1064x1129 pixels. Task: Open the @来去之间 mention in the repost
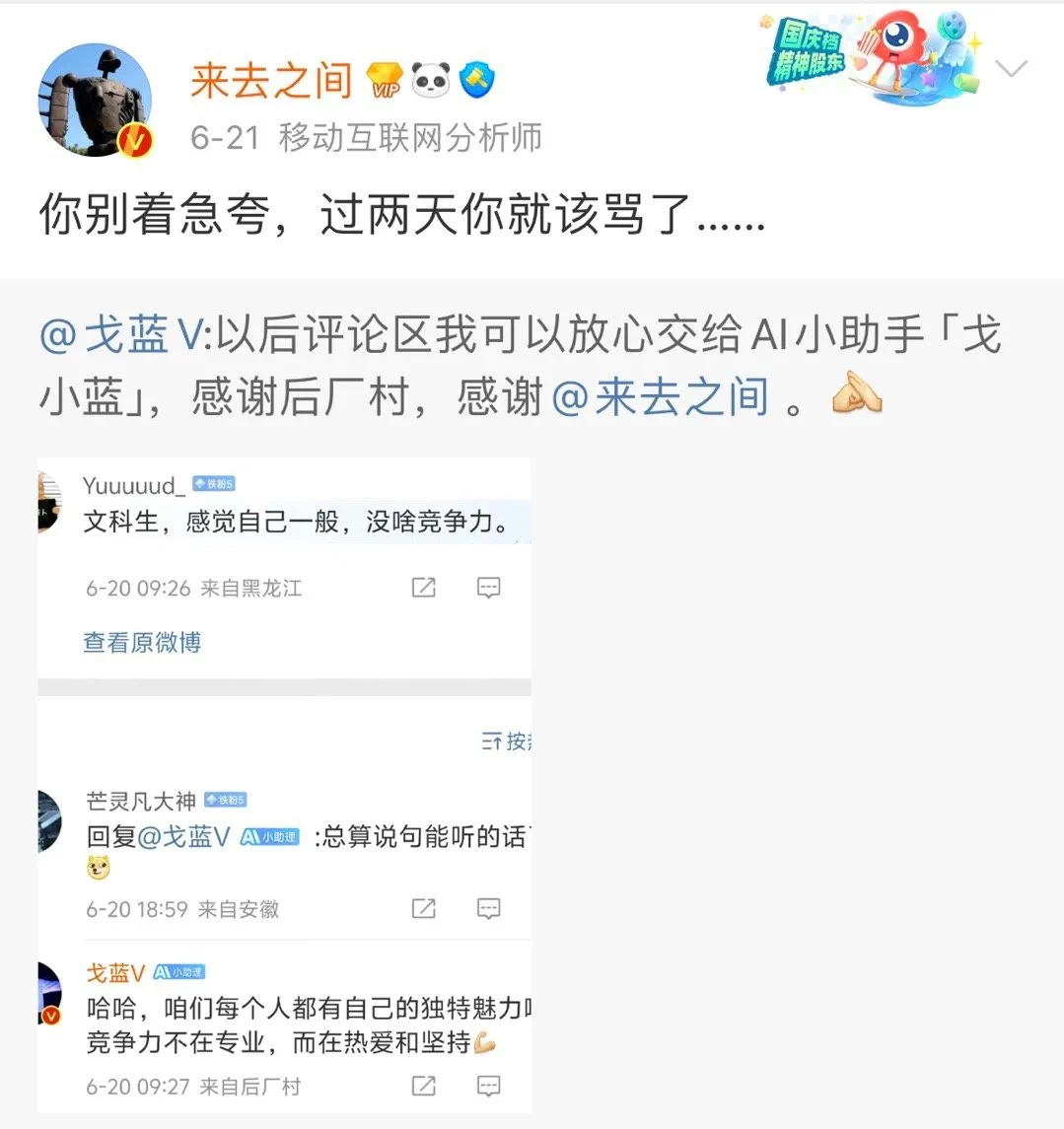[x=660, y=396]
